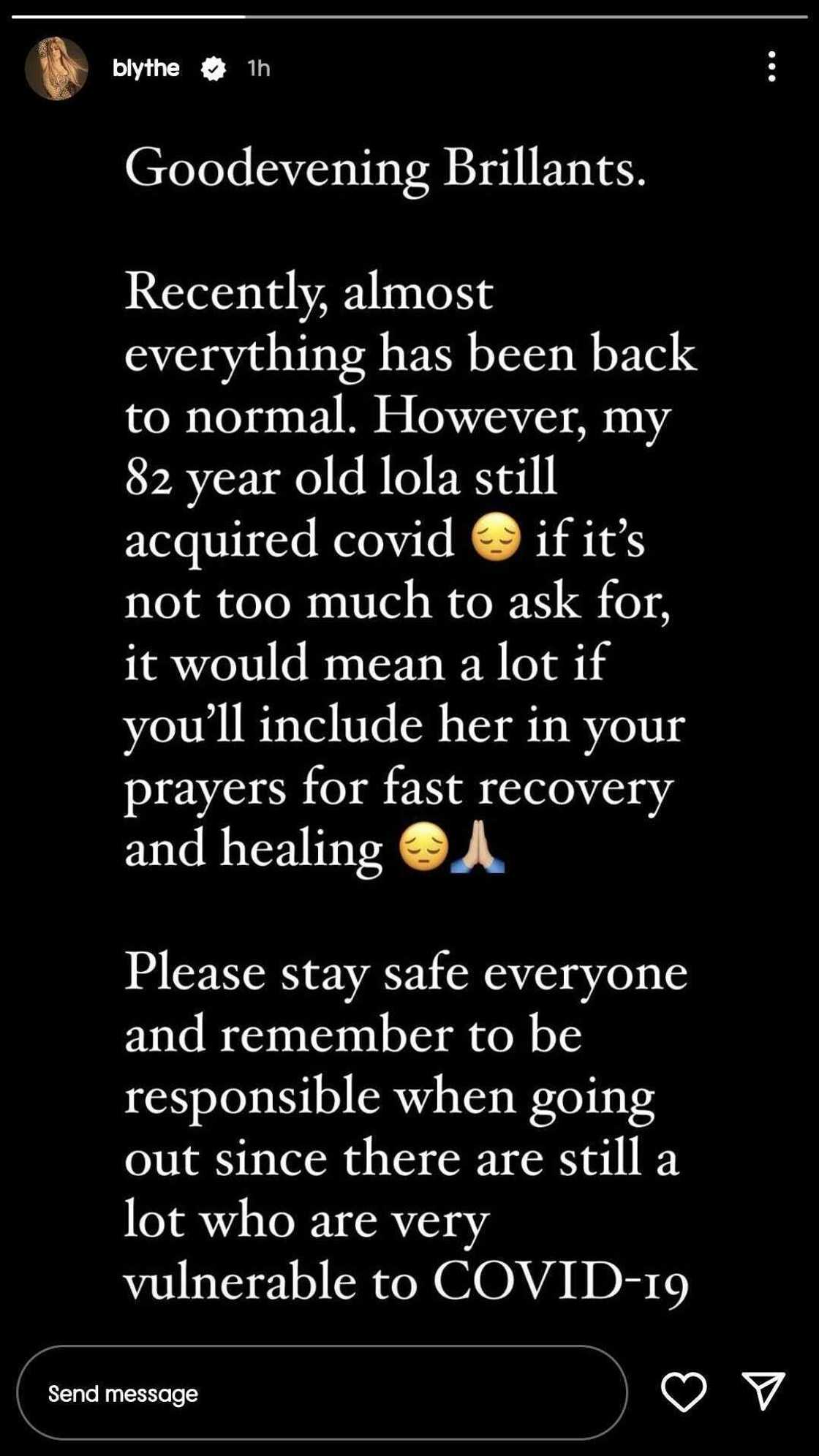819x1456 pixels.
Task: Open blythe's profile picture
Action: (56, 69)
